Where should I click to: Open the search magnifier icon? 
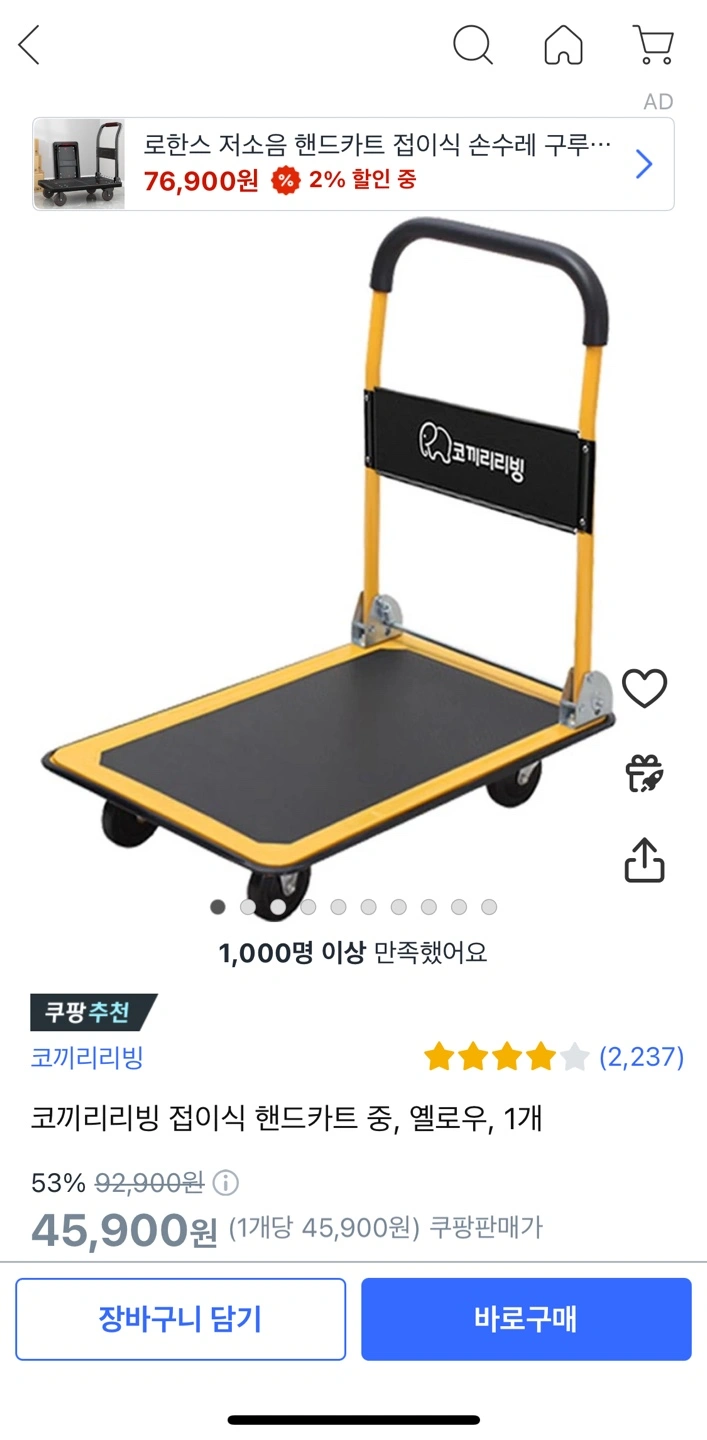tap(472, 45)
